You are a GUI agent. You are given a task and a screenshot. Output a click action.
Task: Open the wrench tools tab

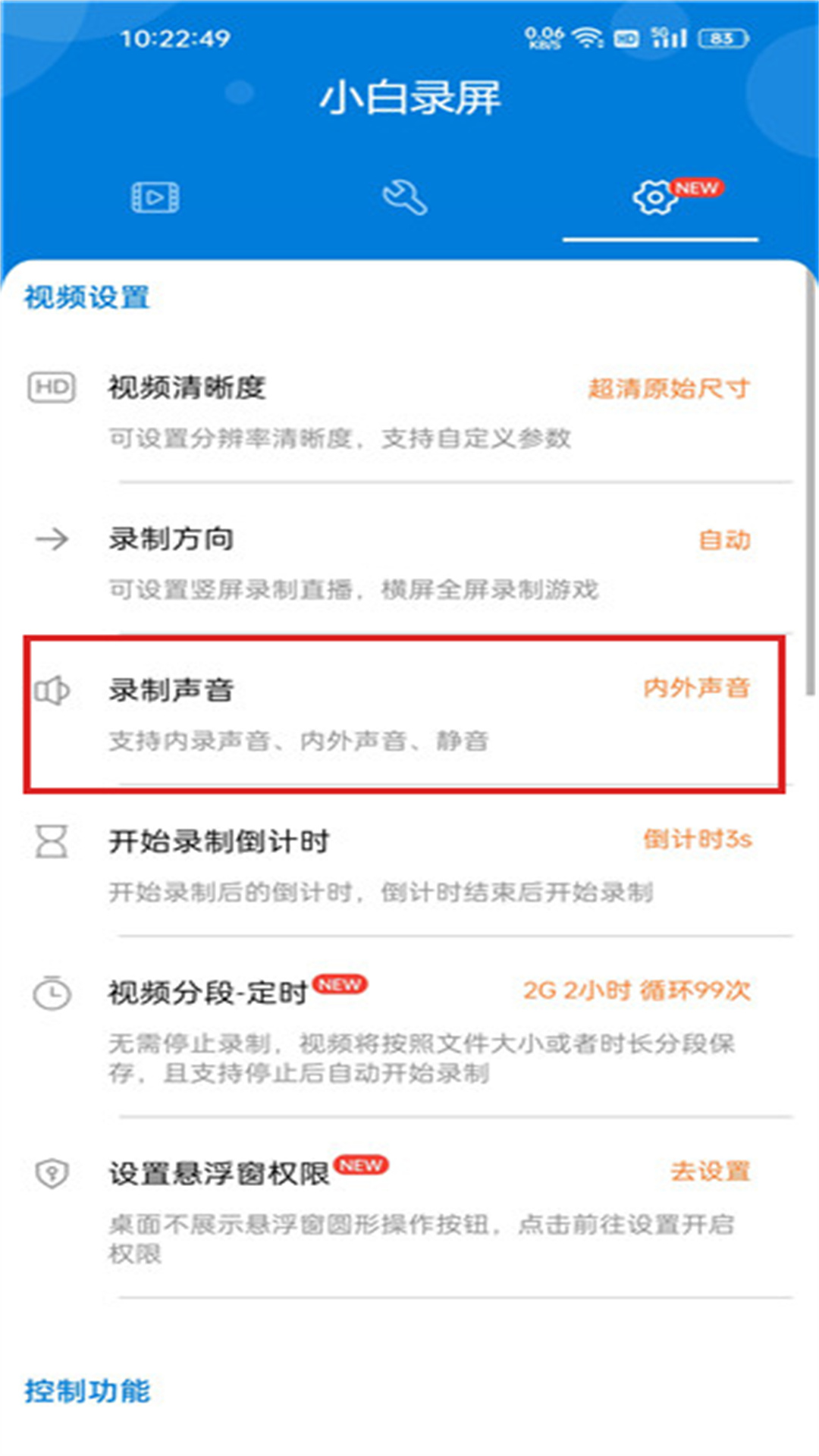pos(405,198)
